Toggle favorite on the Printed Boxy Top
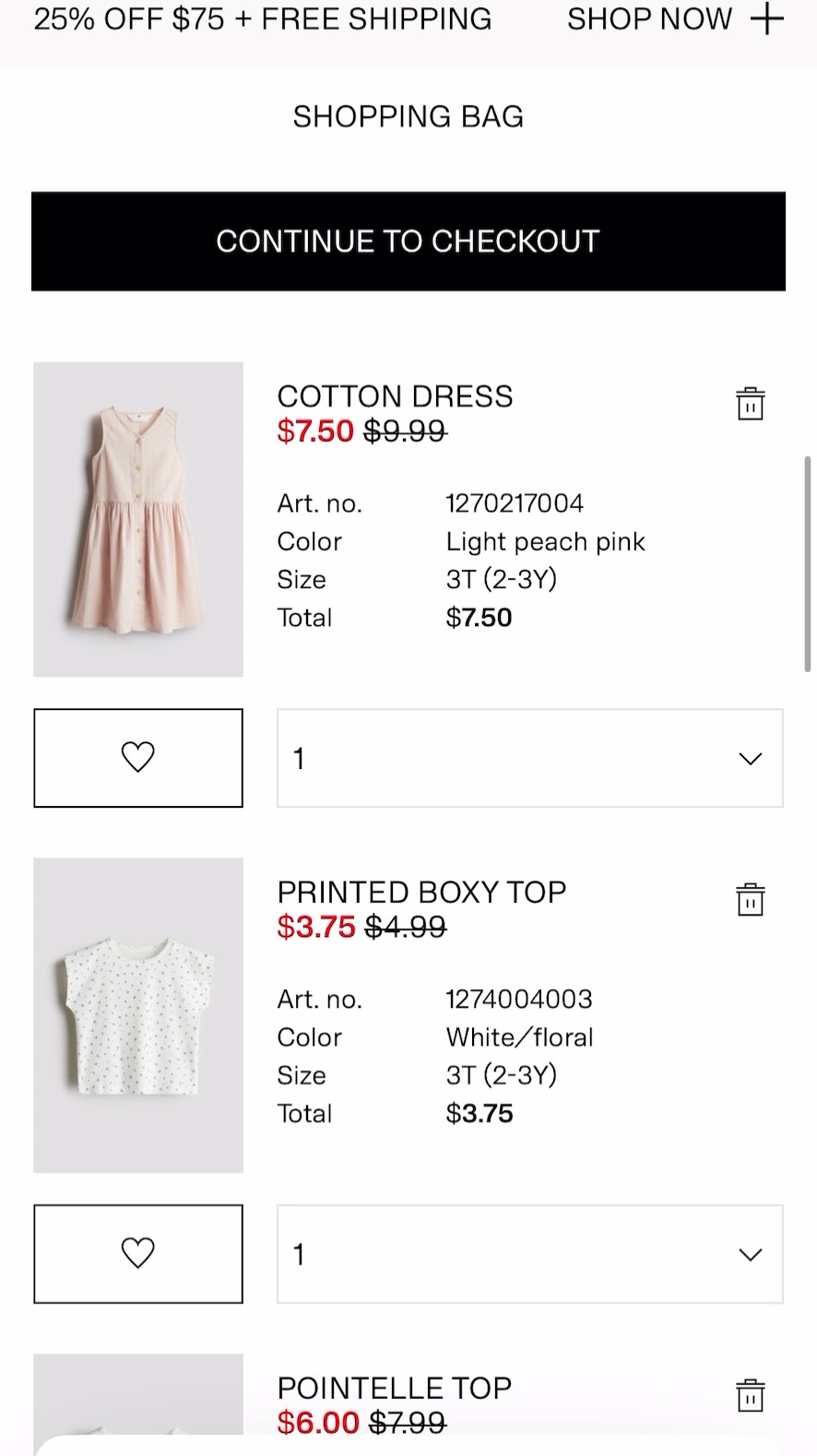Screen dimensions: 817x1456 (x=137, y=1253)
